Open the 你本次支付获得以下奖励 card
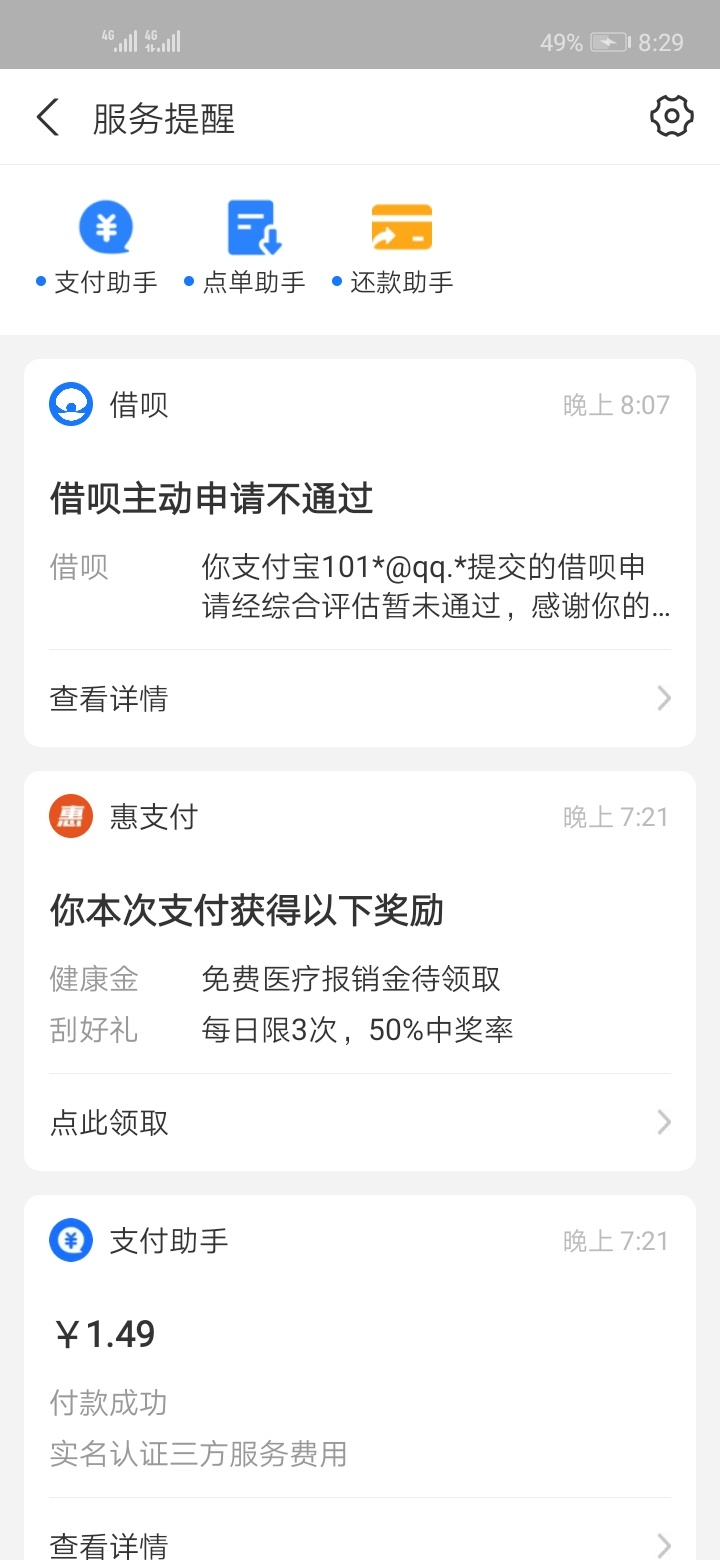Viewport: 720px width, 1560px height. coord(360,971)
